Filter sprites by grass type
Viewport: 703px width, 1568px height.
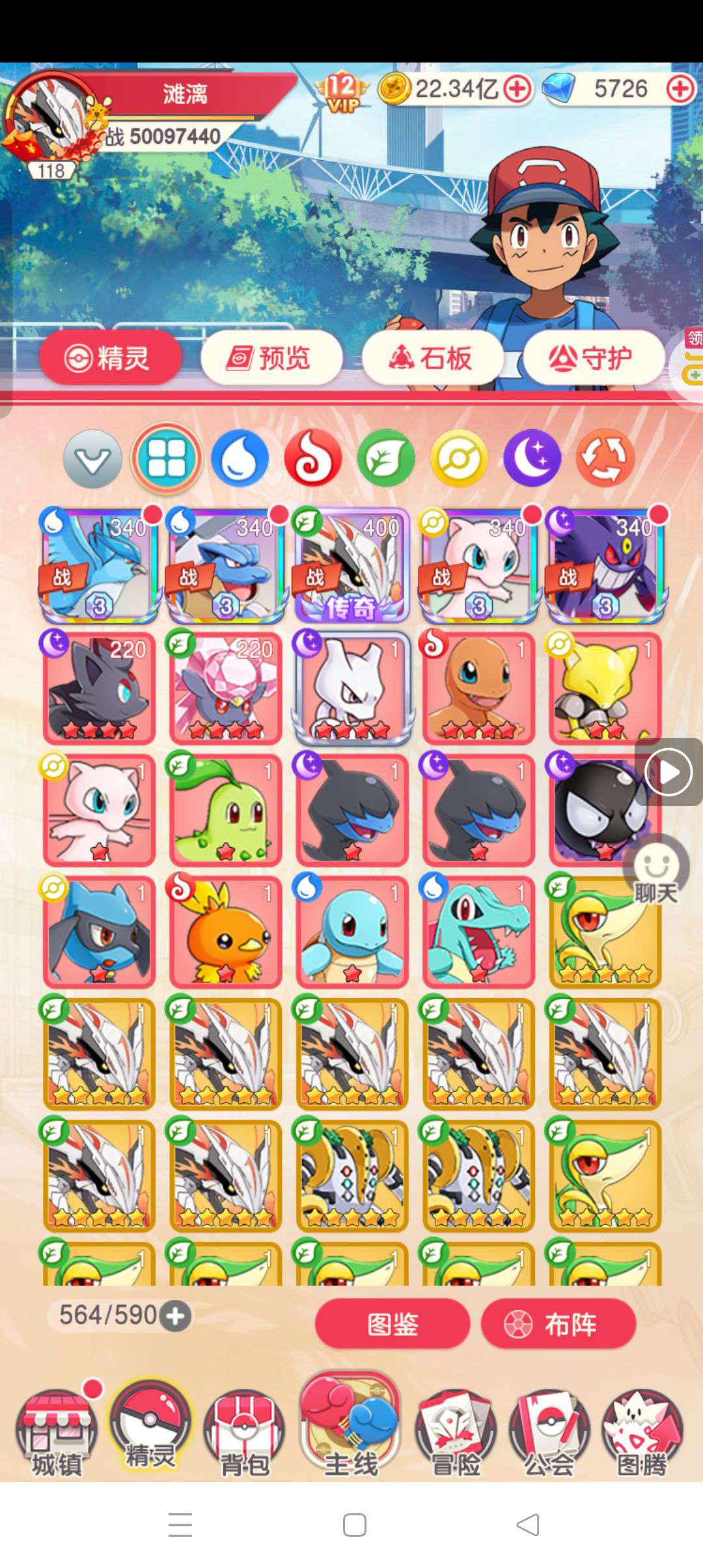point(386,458)
